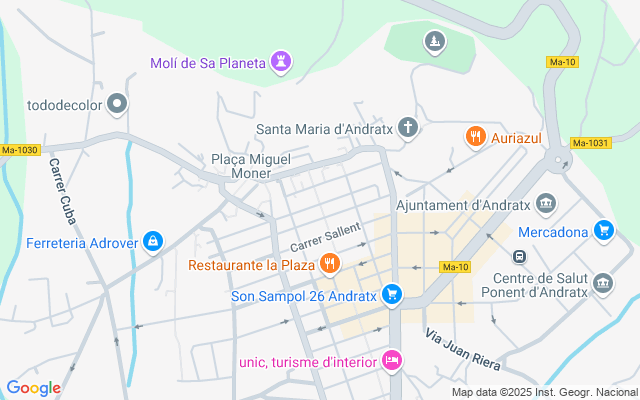640x400 pixels.
Task: Open the Google logo link
Action: (x=33, y=388)
